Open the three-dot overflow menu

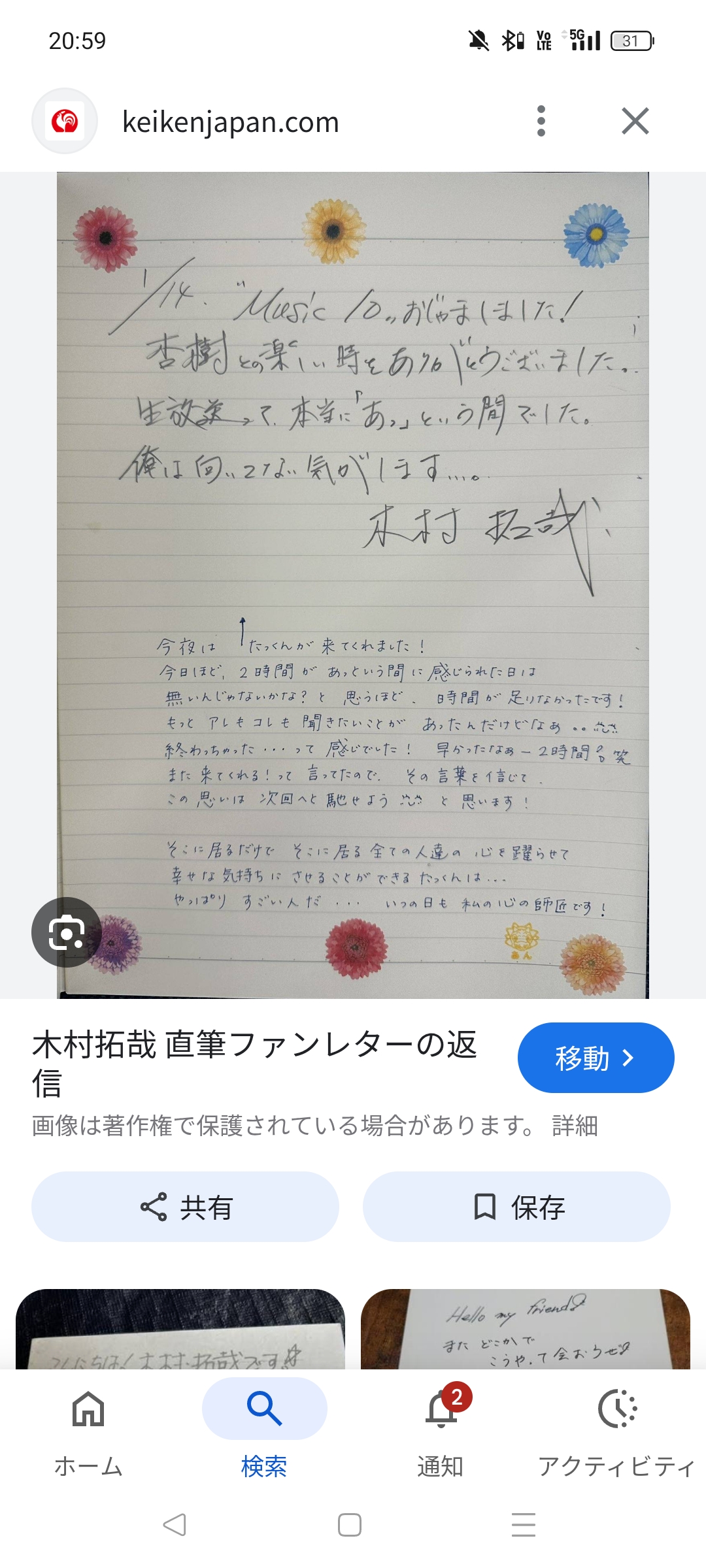point(541,122)
